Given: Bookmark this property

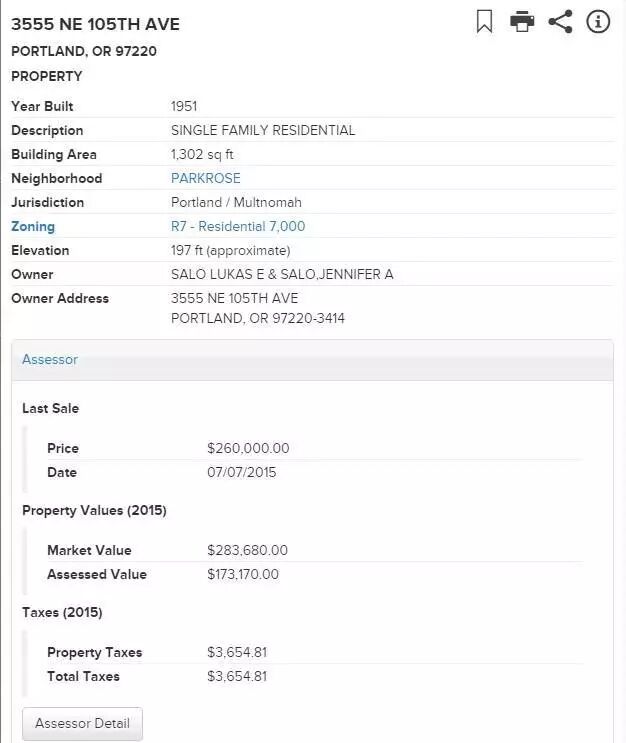Looking at the screenshot, I should point(484,22).
